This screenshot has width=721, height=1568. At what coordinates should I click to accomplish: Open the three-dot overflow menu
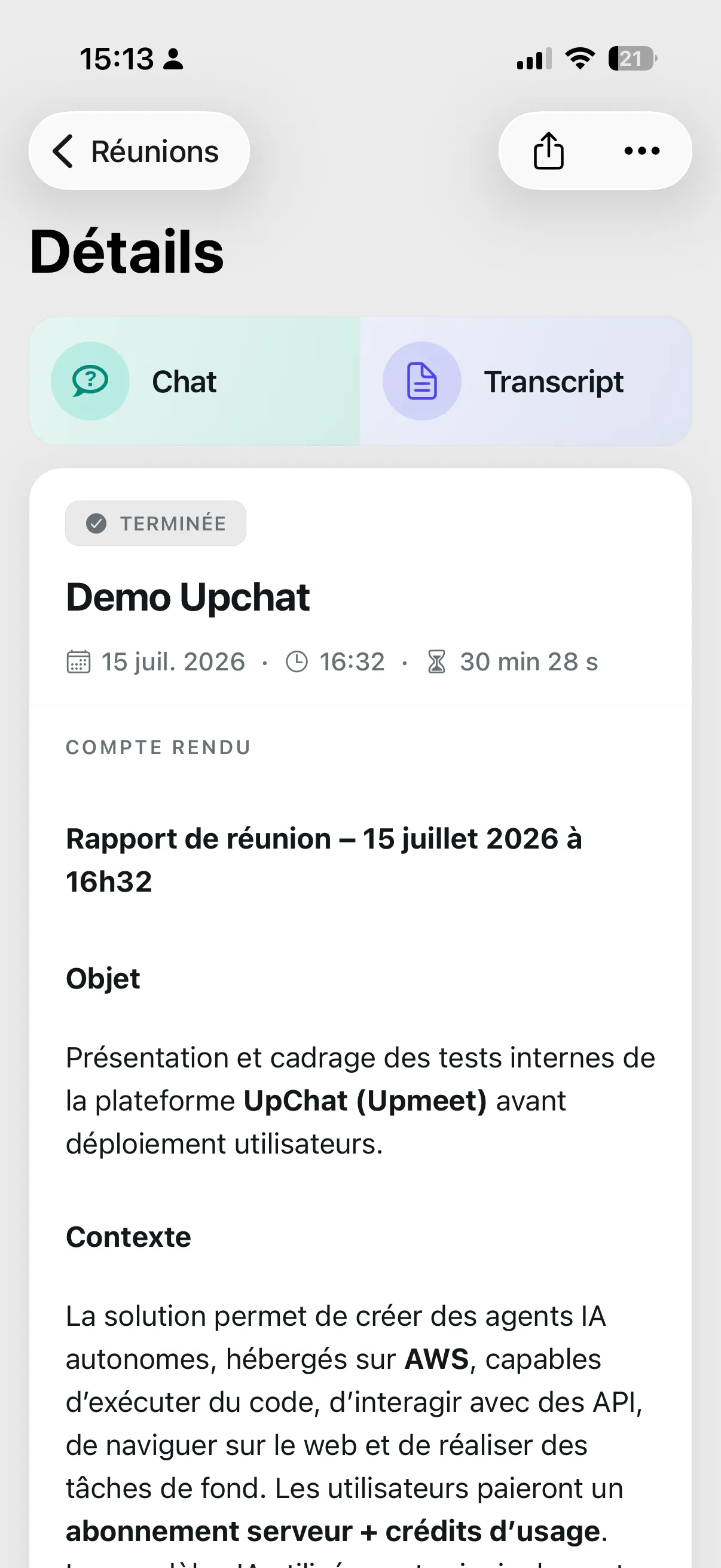(x=642, y=151)
